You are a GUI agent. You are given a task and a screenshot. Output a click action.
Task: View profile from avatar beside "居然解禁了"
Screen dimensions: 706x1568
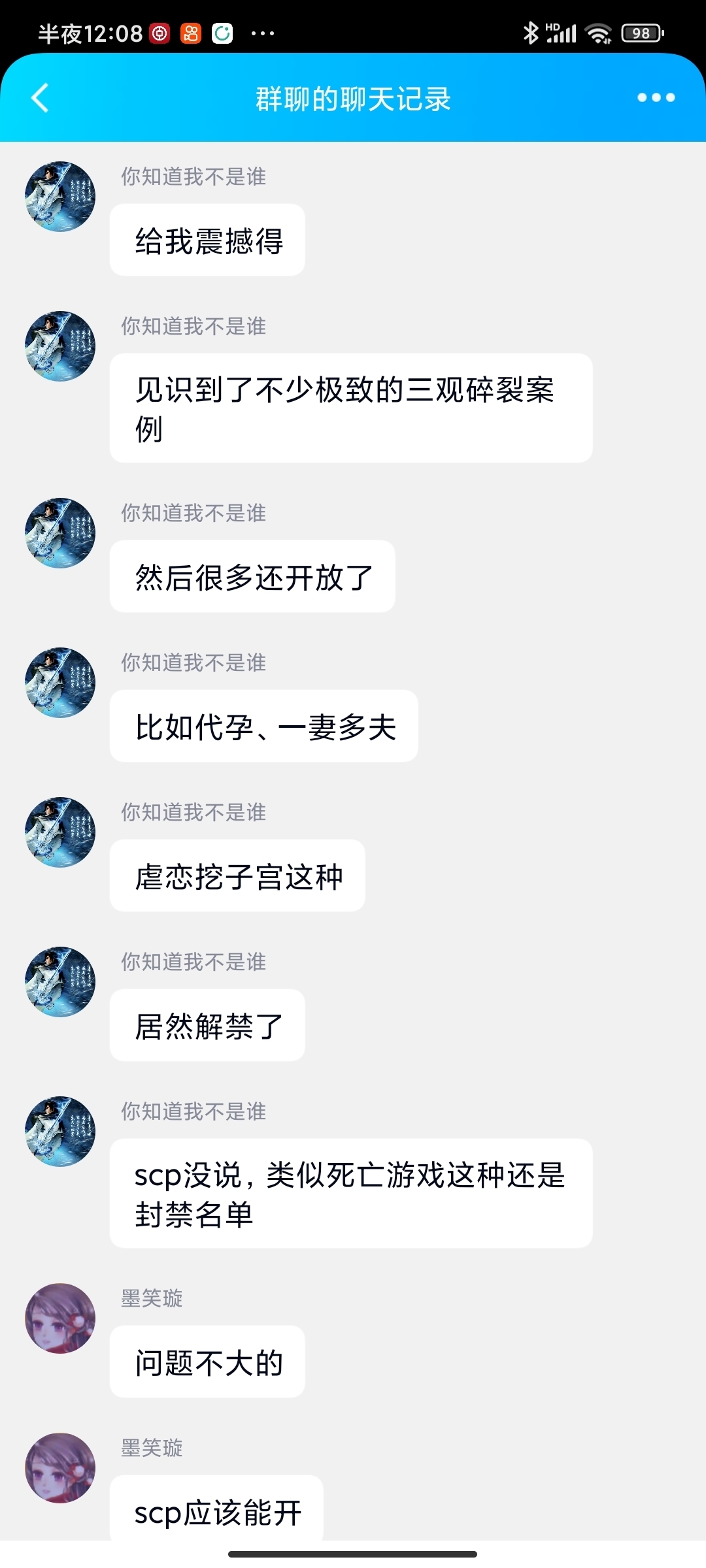[x=60, y=982]
